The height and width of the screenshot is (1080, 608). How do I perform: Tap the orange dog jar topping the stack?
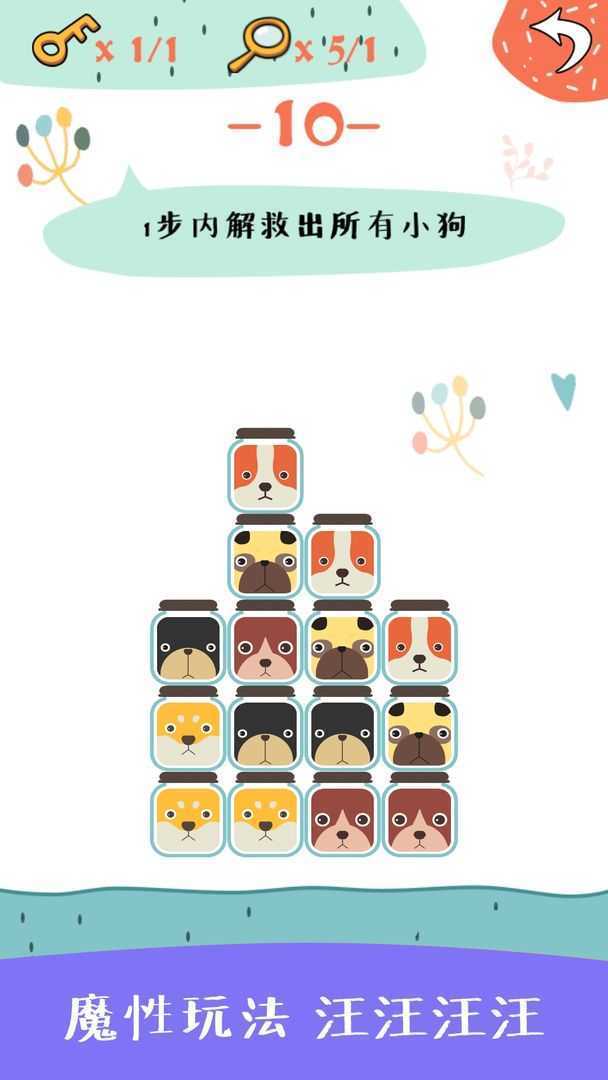[x=265, y=472]
